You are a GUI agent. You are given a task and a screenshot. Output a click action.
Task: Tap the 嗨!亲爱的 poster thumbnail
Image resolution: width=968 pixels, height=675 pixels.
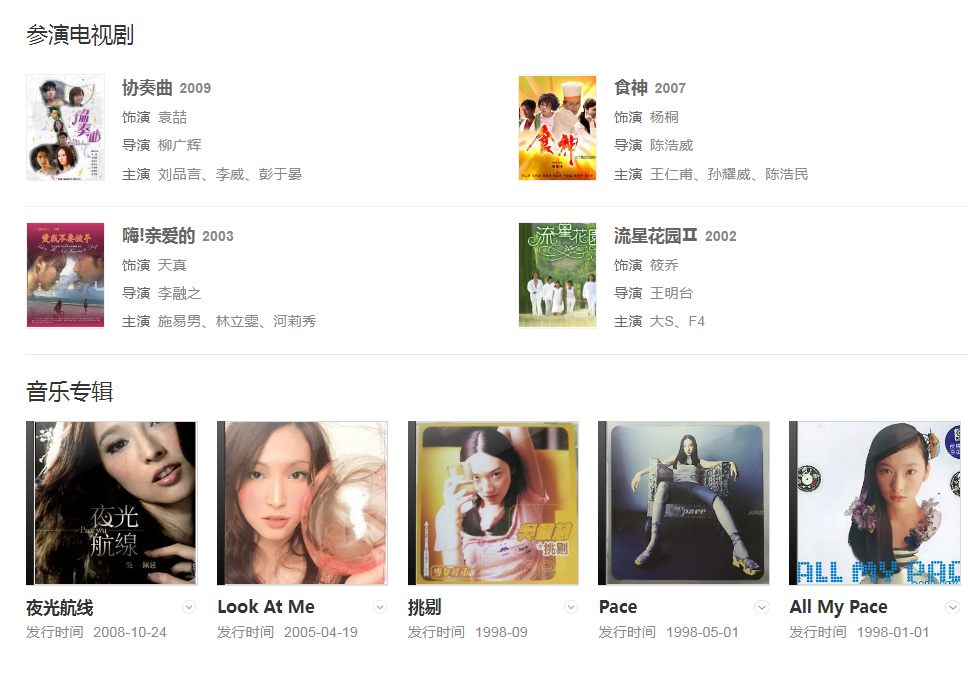click(x=66, y=275)
